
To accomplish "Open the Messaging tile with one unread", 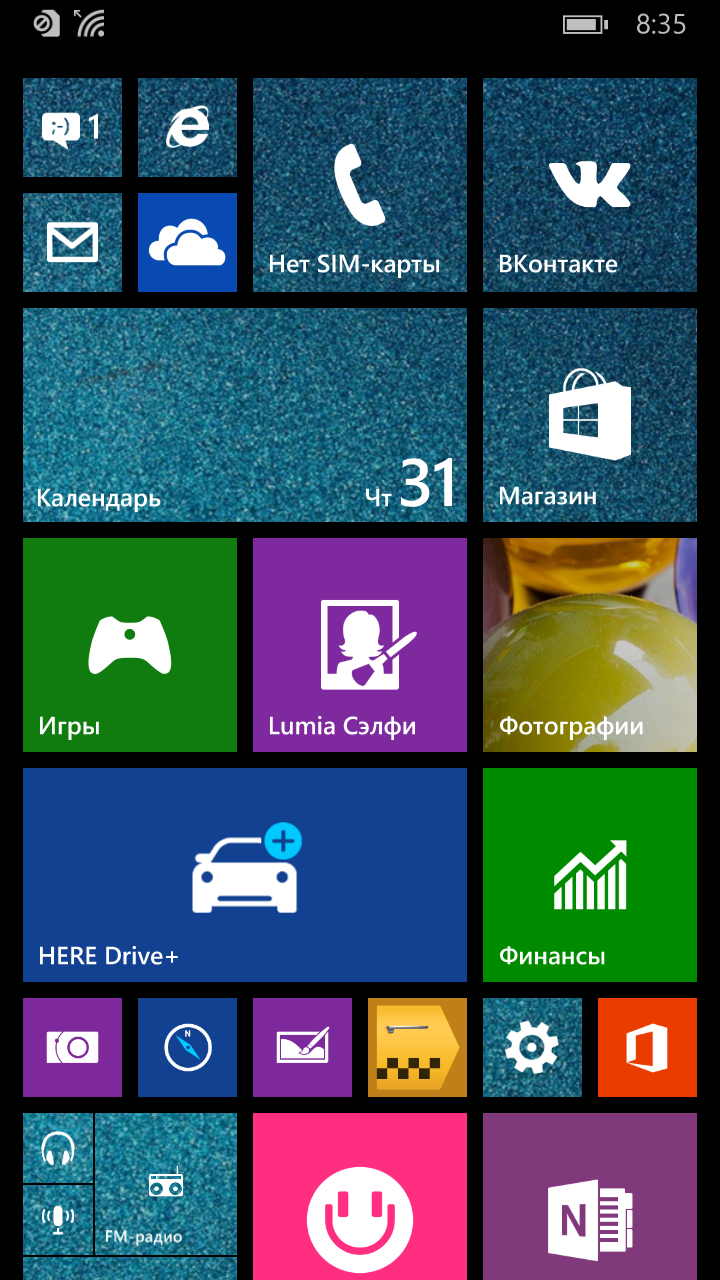I will pos(72,127).
